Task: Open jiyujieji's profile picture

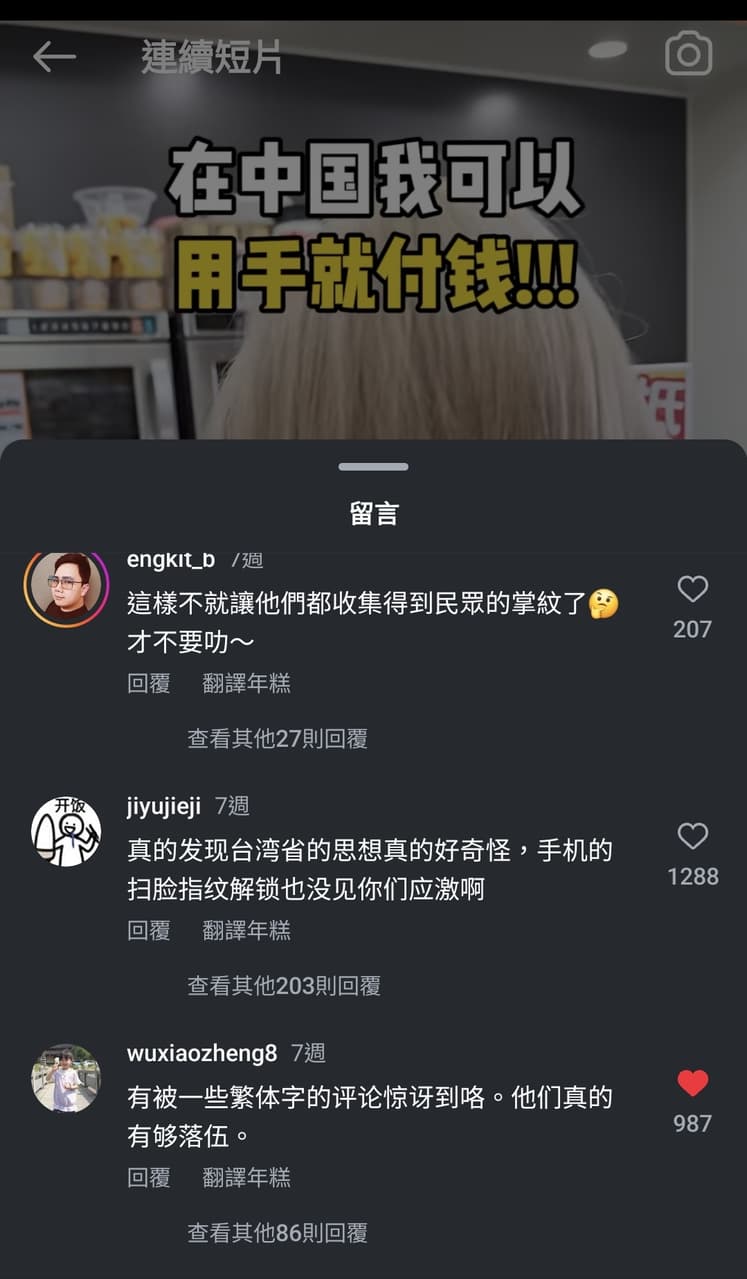Action: [66, 831]
